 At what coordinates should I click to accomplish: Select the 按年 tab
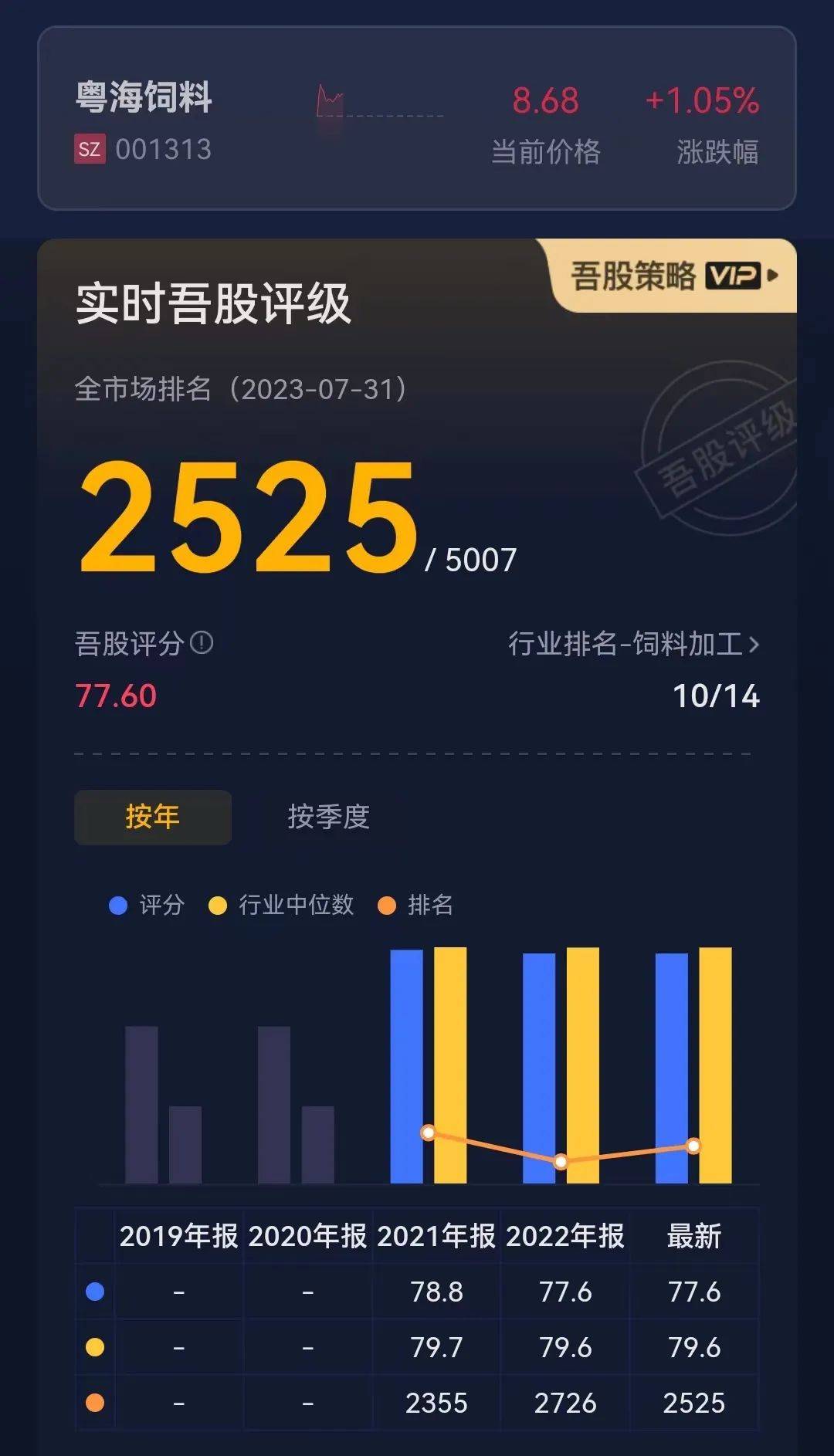[153, 817]
